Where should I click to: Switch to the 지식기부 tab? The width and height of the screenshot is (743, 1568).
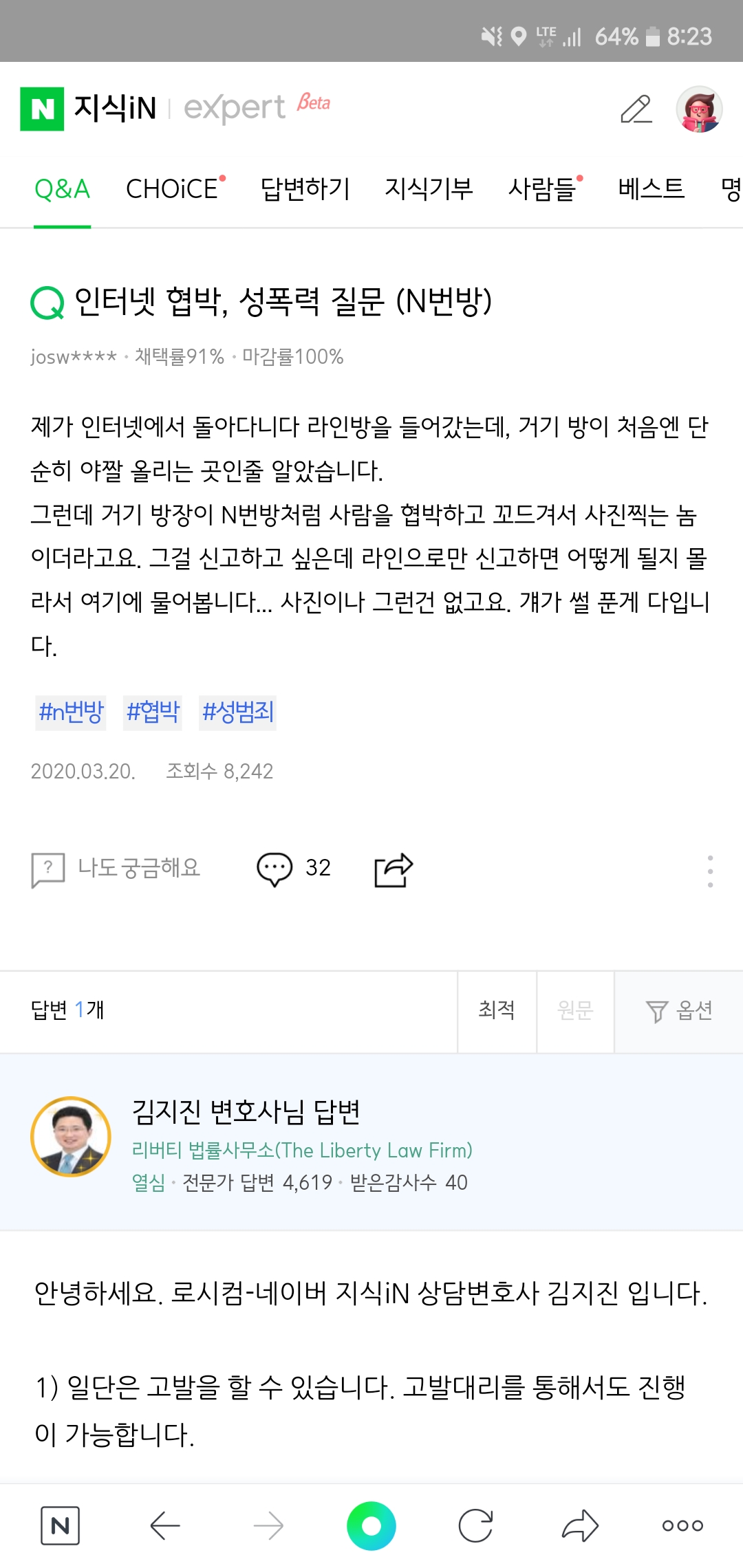(429, 189)
